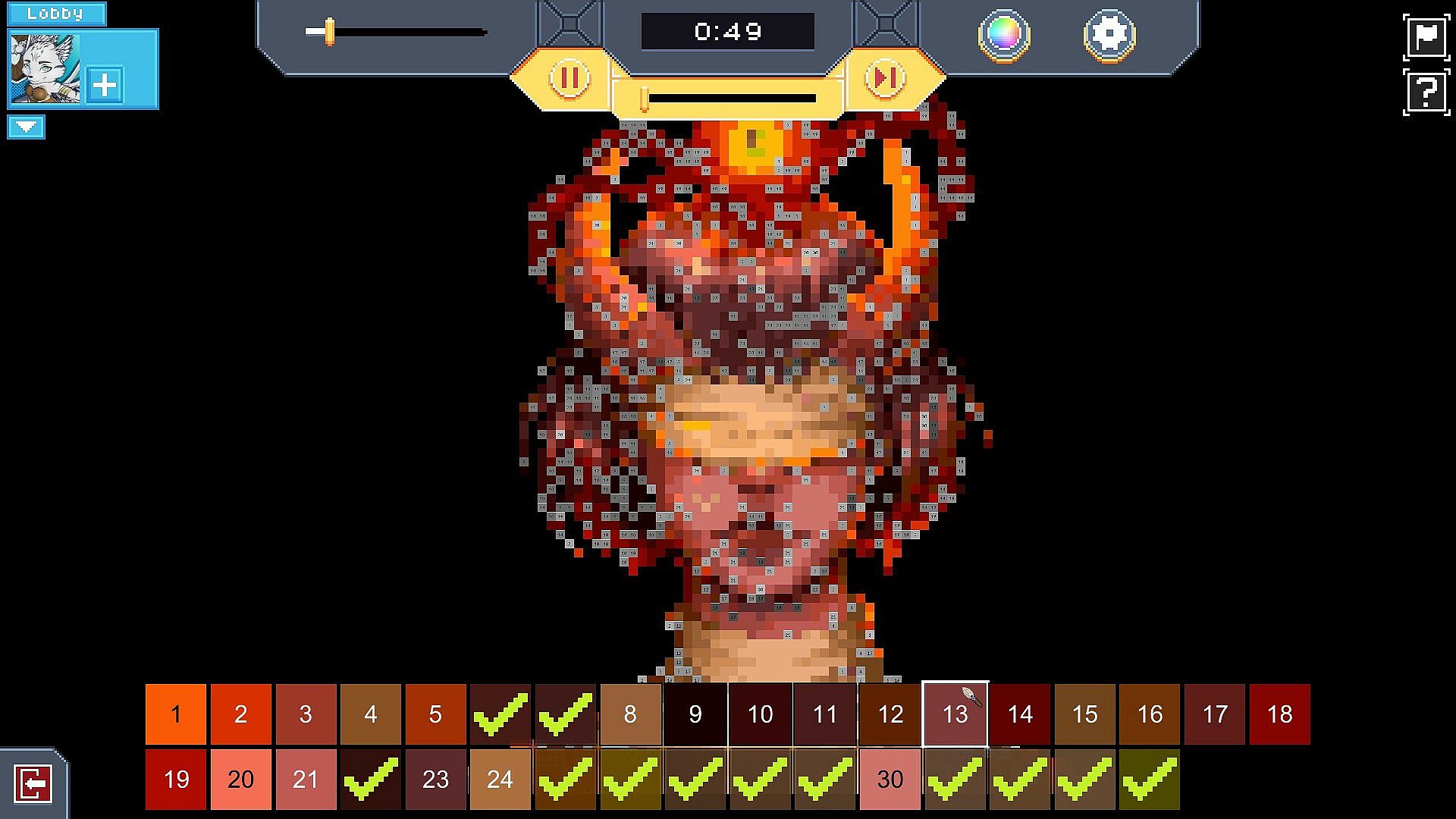Pick color number 5
1456x819 pixels.
tap(435, 714)
